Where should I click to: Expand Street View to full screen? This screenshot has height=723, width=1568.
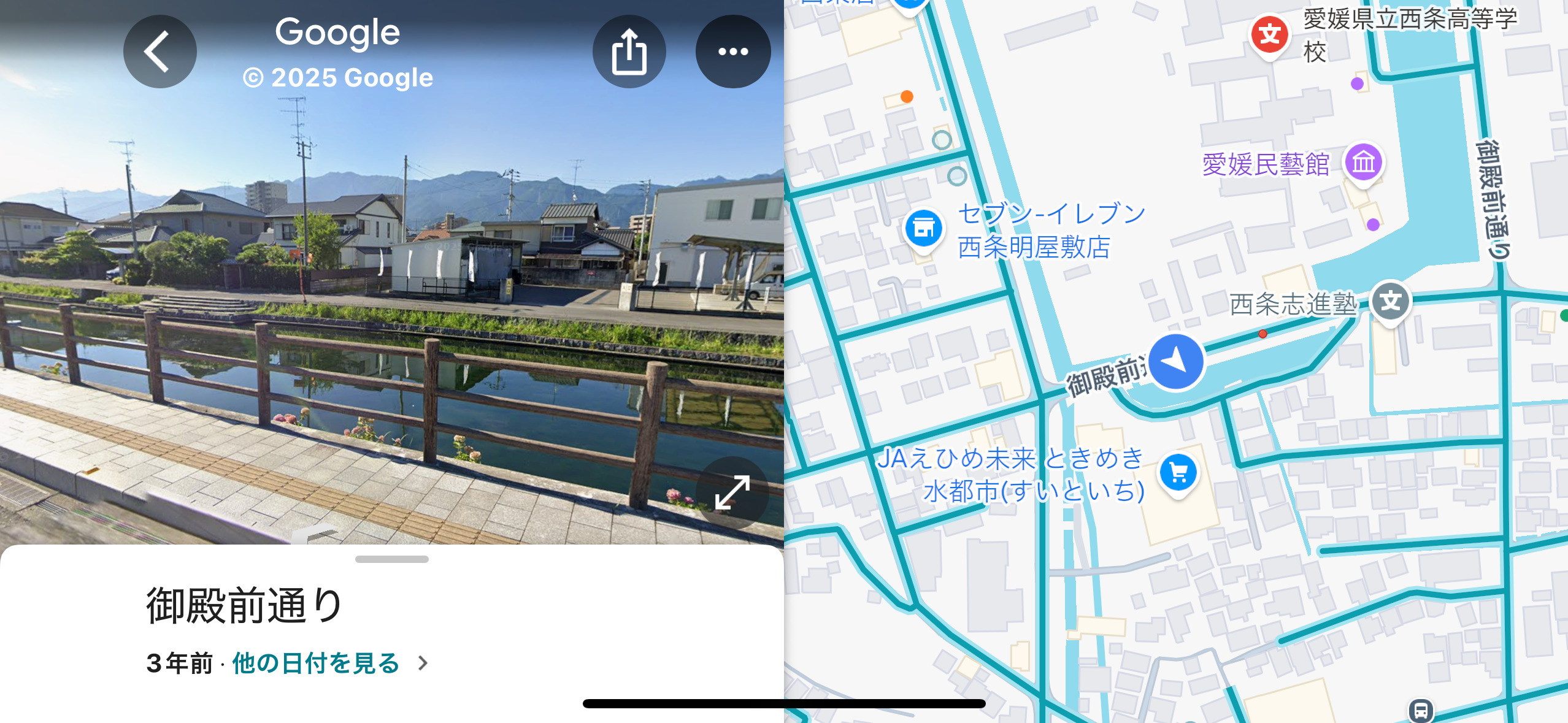[732, 492]
